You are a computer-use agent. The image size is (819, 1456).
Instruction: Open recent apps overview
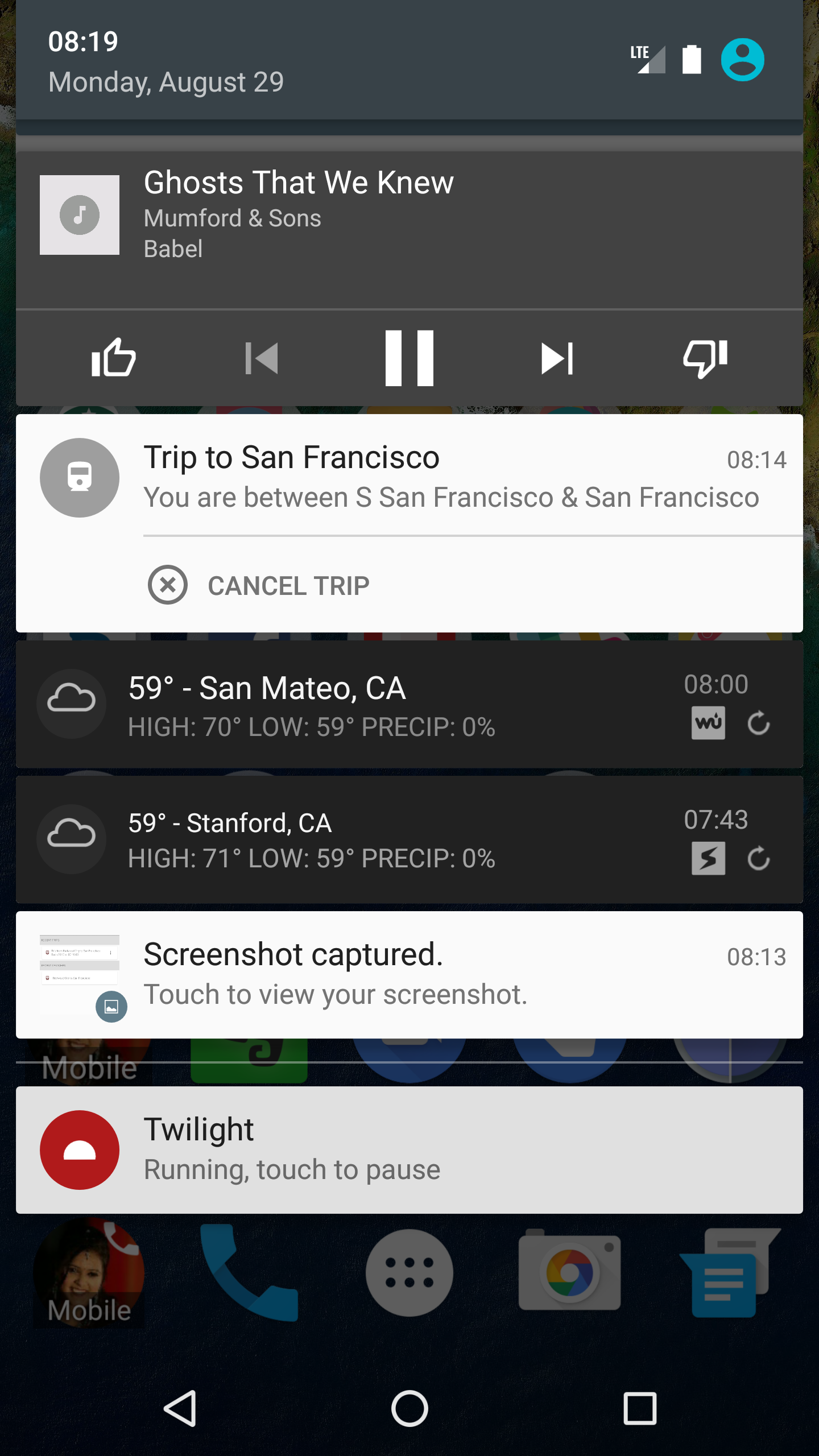[x=640, y=1408]
